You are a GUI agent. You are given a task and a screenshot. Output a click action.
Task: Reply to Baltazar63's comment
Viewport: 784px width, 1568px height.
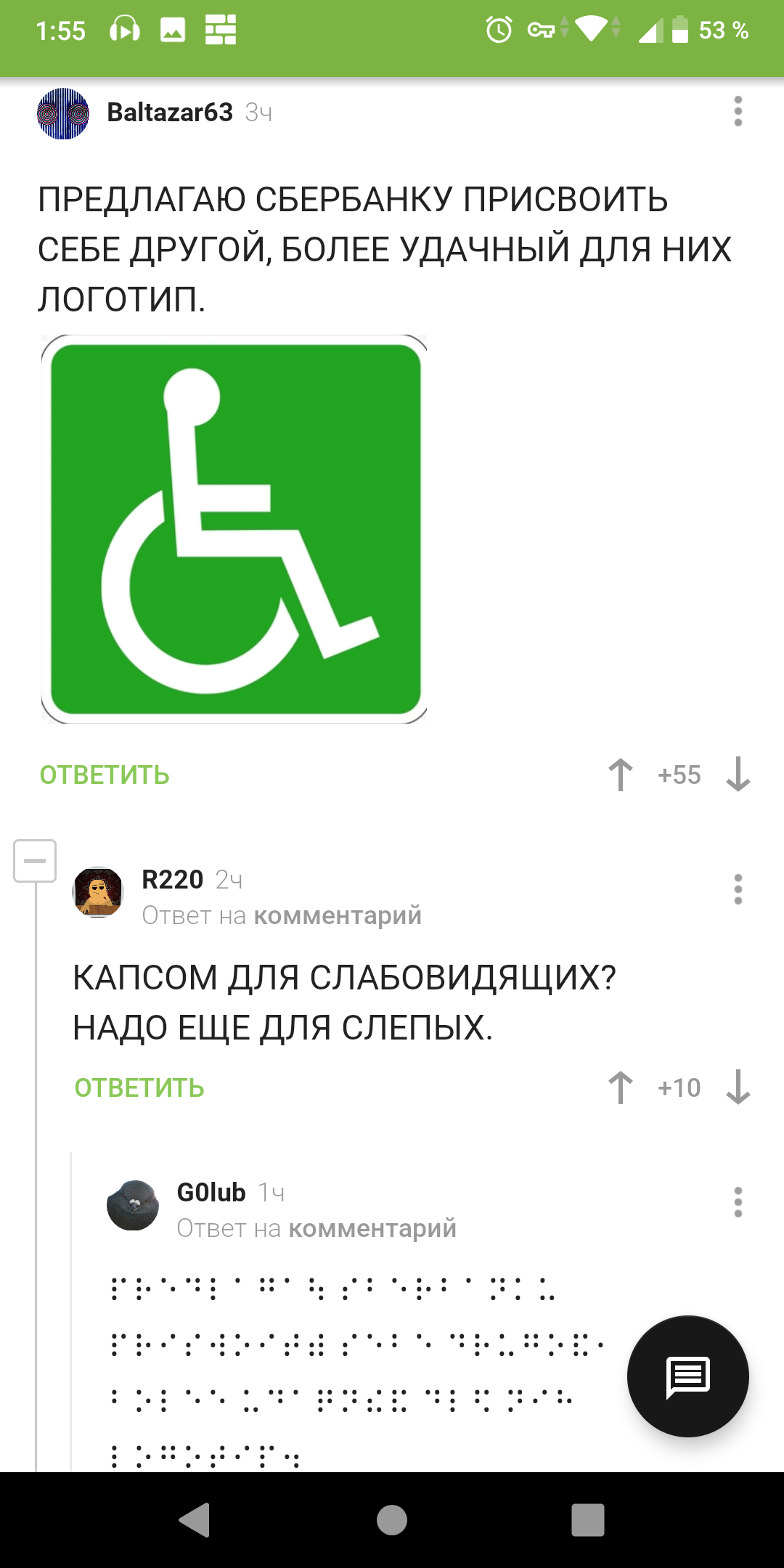[105, 775]
